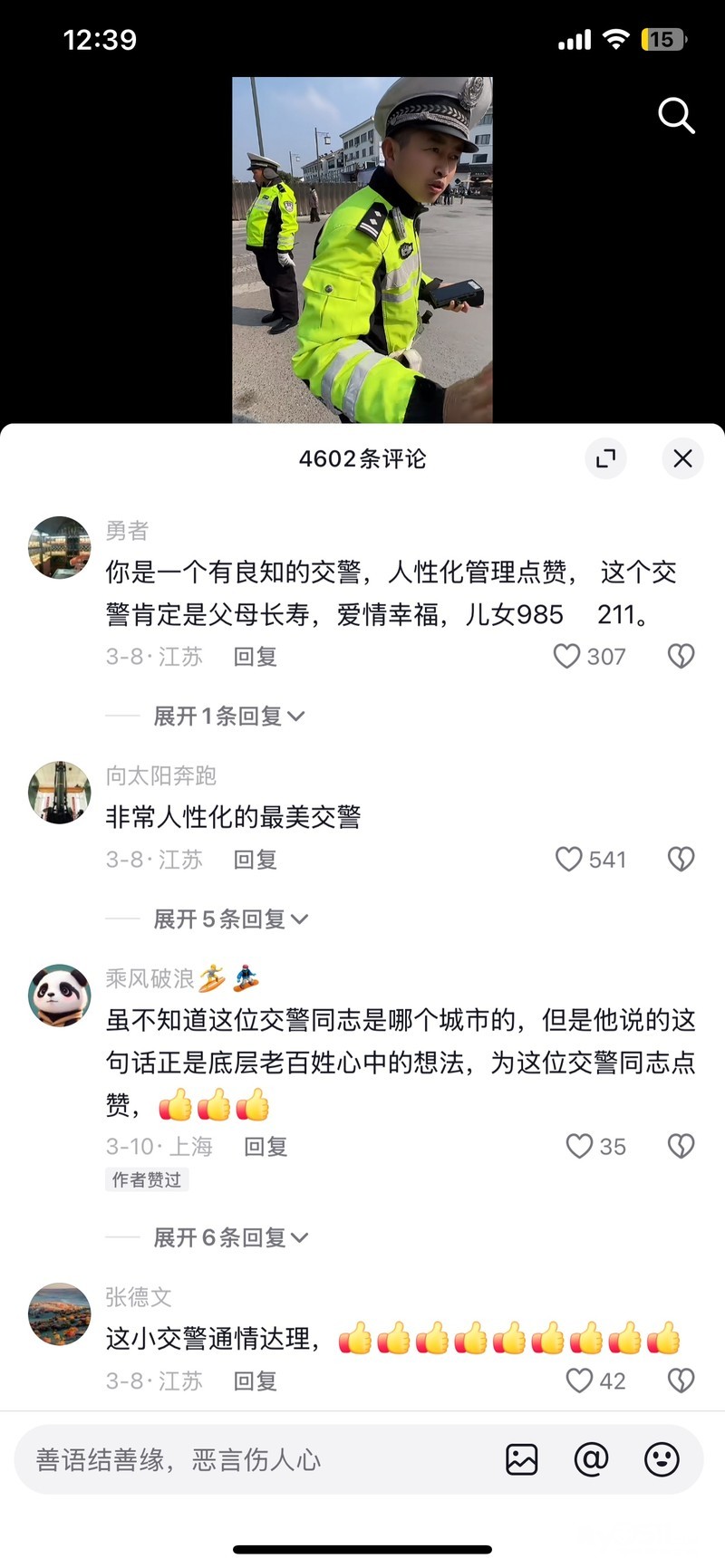Close the comments panel
725x1568 pixels.
click(x=682, y=458)
